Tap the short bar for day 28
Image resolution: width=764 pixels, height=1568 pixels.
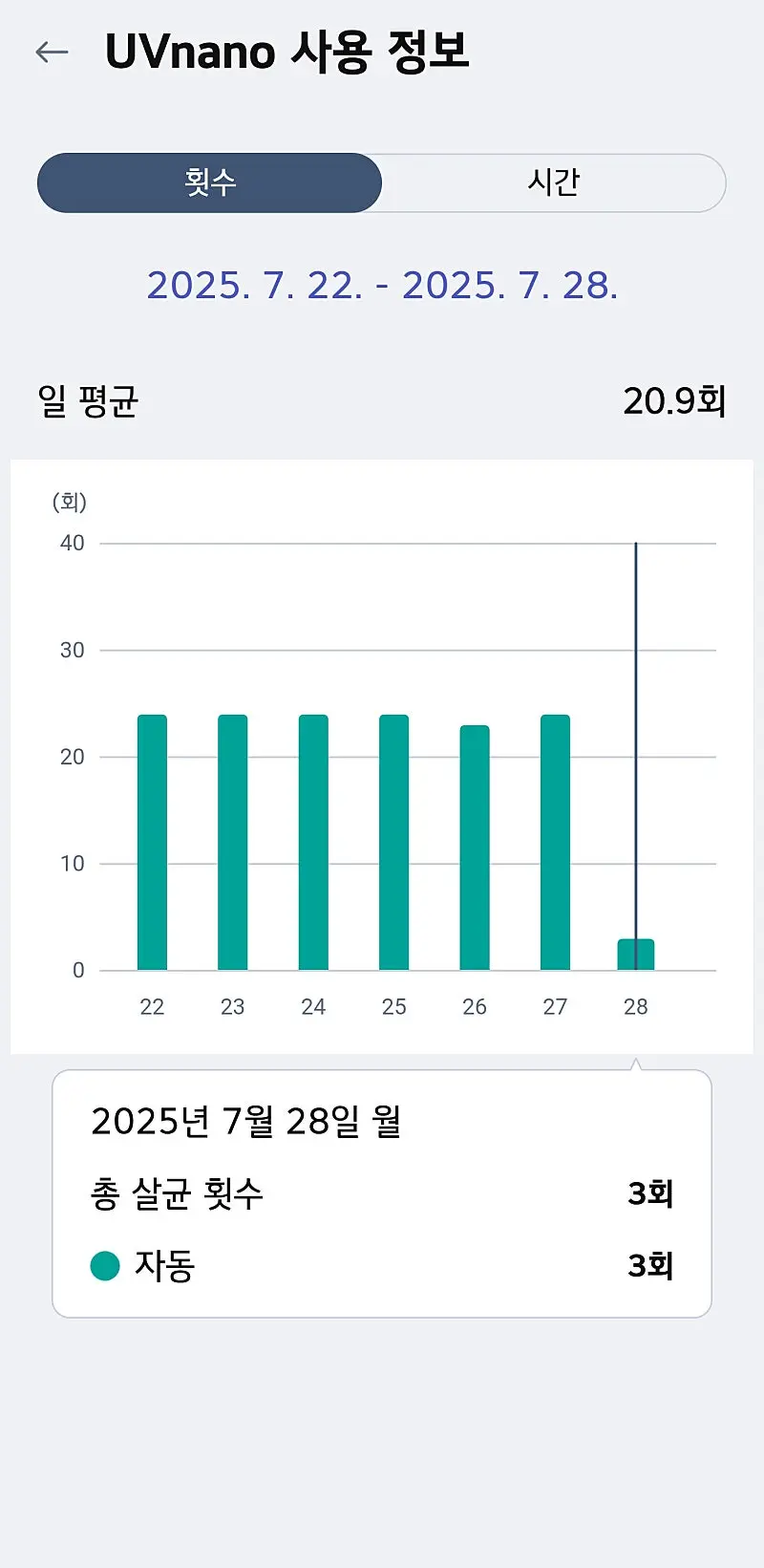(x=636, y=955)
